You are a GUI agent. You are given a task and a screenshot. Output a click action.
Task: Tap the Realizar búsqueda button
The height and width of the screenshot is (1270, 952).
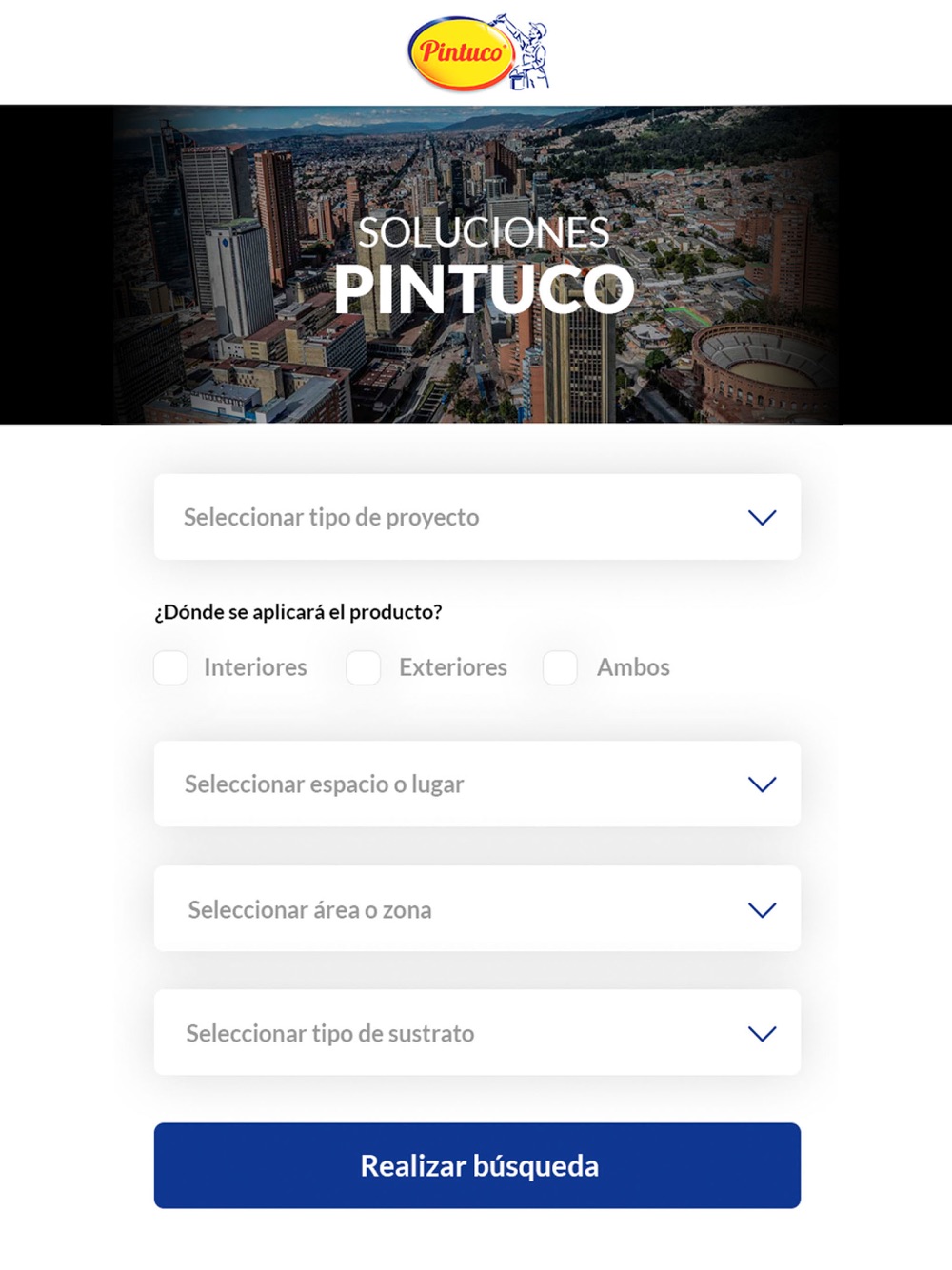(477, 1165)
